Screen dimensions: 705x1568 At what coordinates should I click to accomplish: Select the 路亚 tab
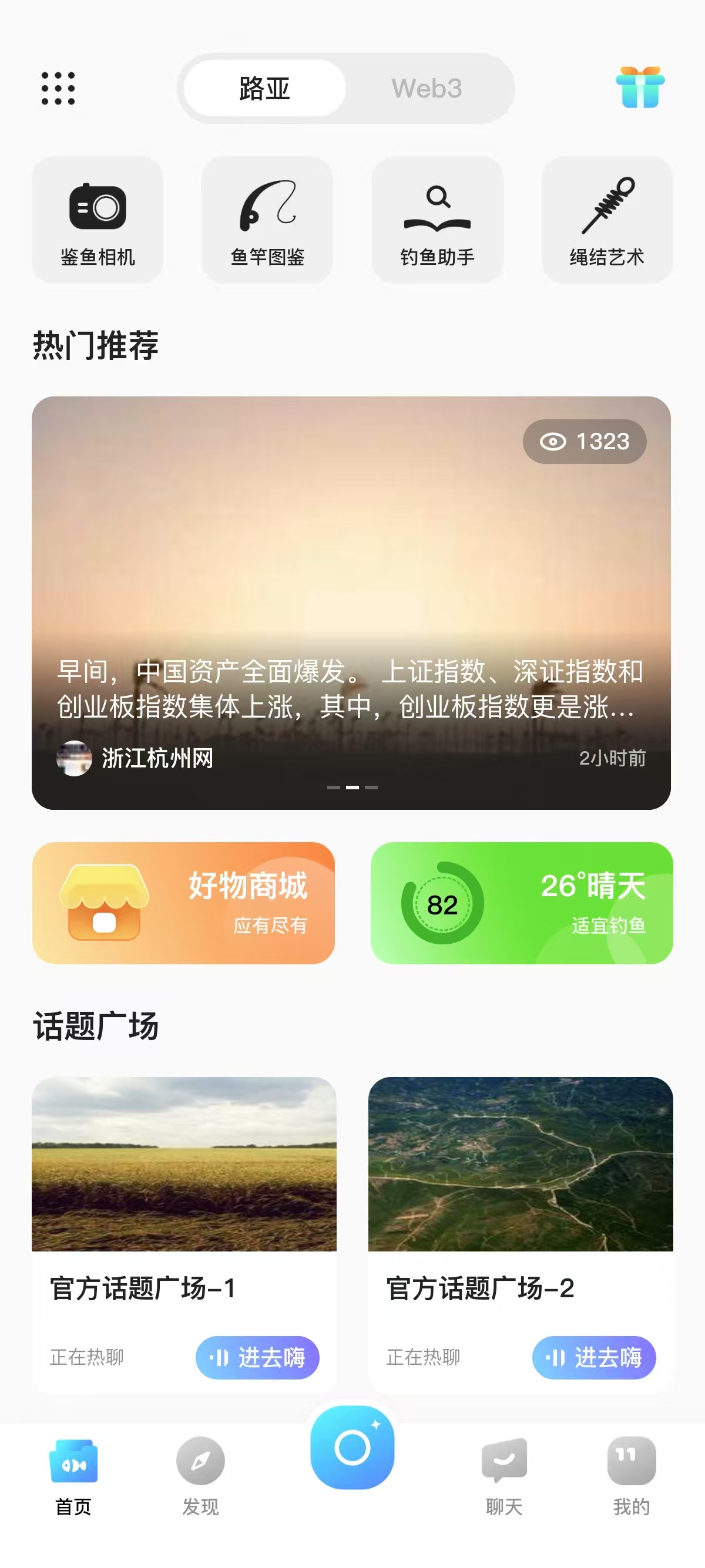pos(265,89)
